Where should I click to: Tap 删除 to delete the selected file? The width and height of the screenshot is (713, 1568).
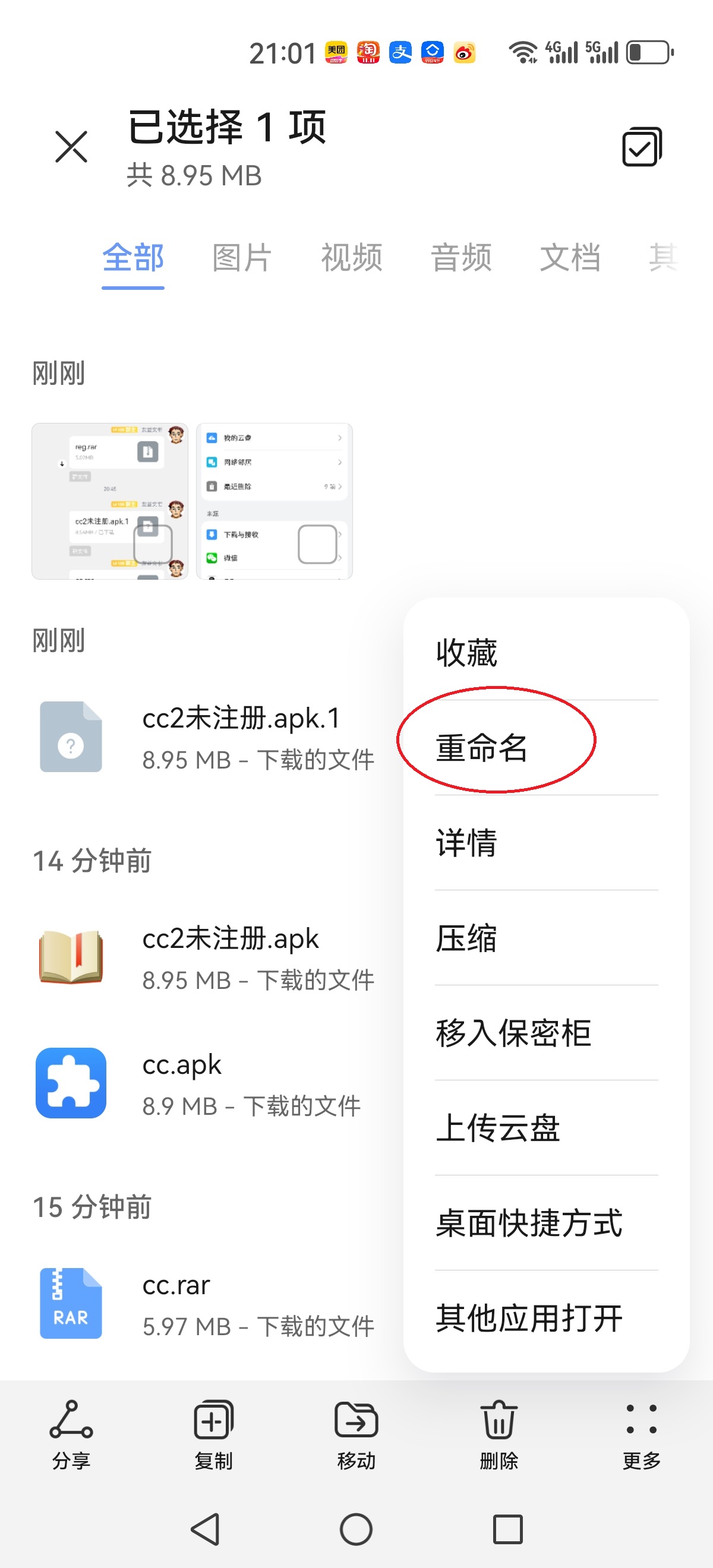coord(499,1434)
